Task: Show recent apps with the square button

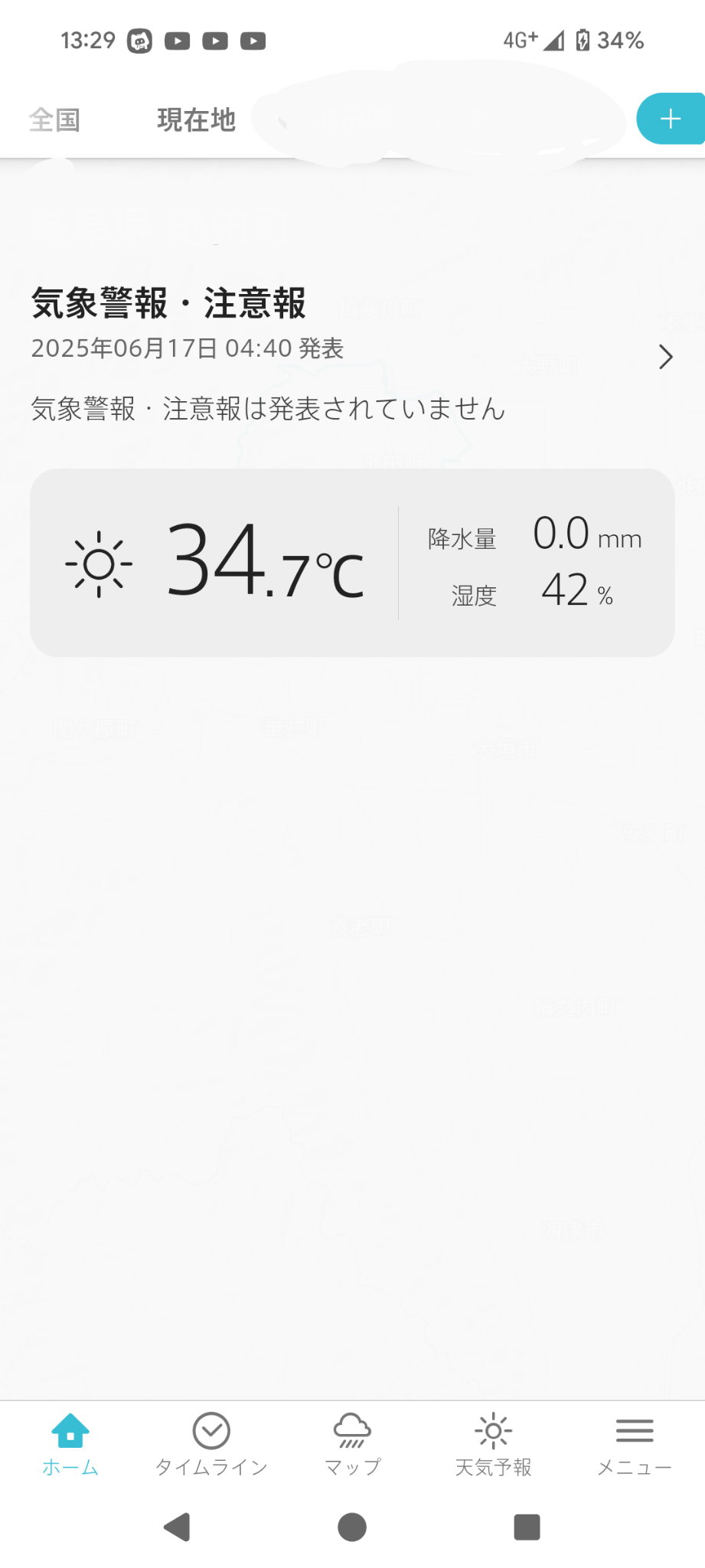Action: click(x=527, y=1527)
